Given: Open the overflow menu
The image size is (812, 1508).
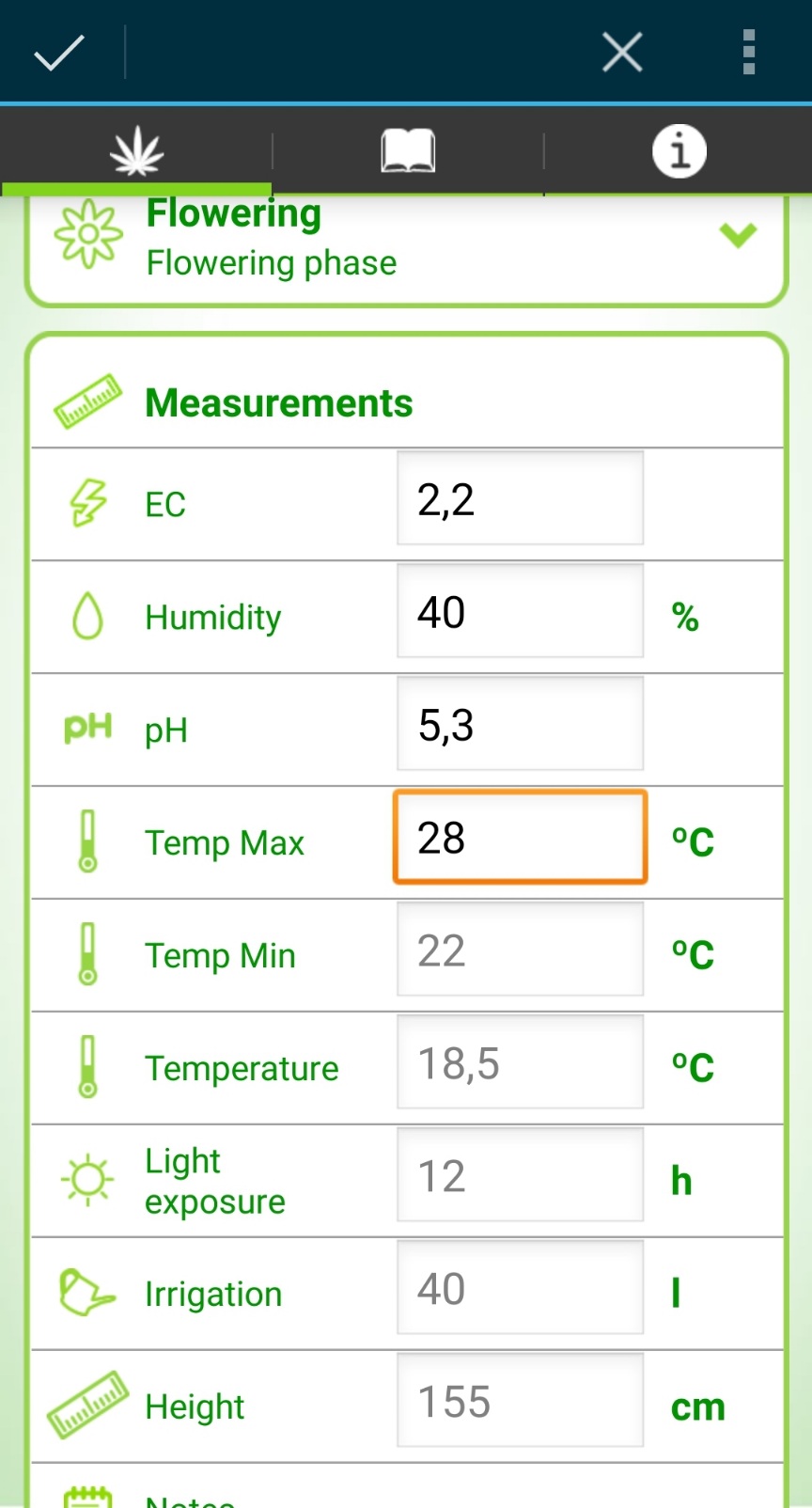Looking at the screenshot, I should coord(748,53).
